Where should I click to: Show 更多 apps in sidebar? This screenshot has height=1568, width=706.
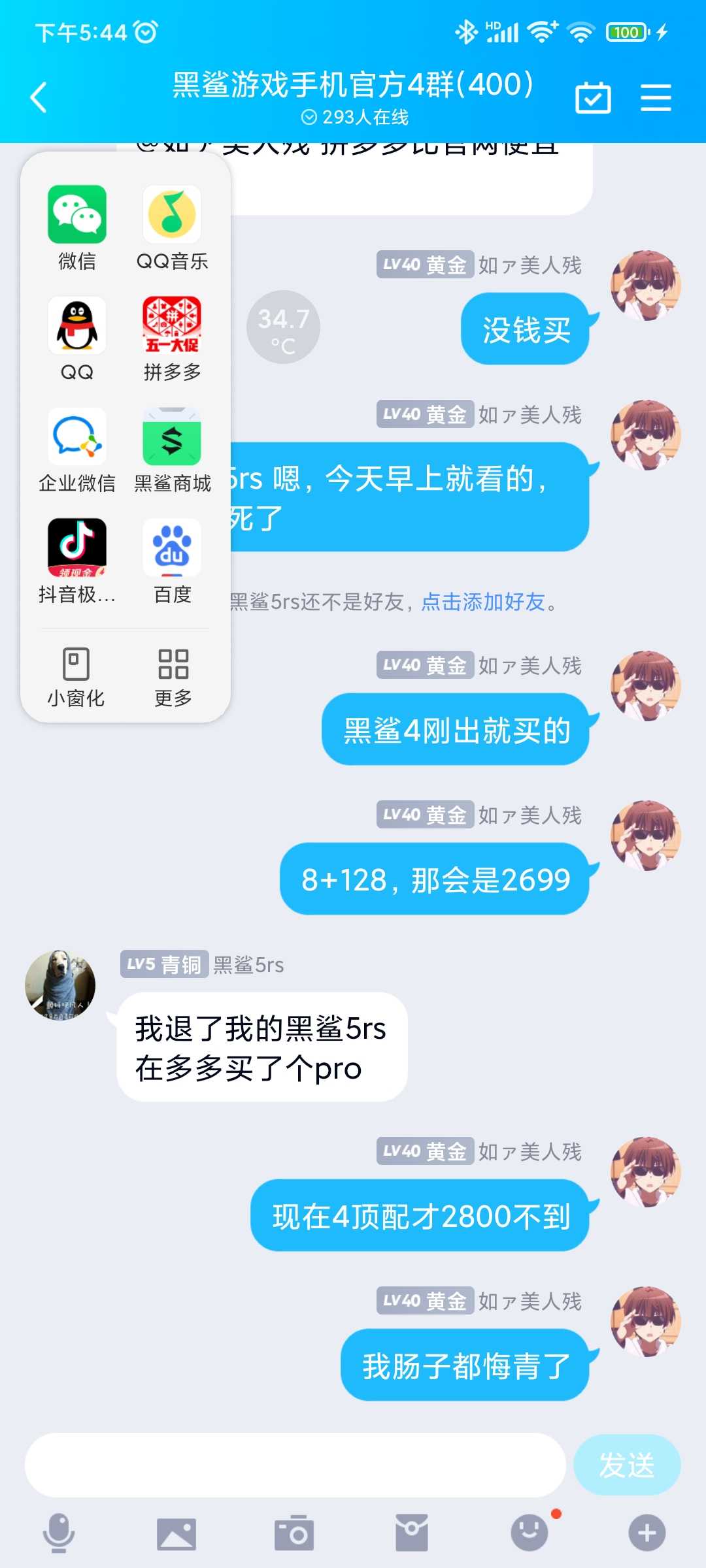point(173,676)
